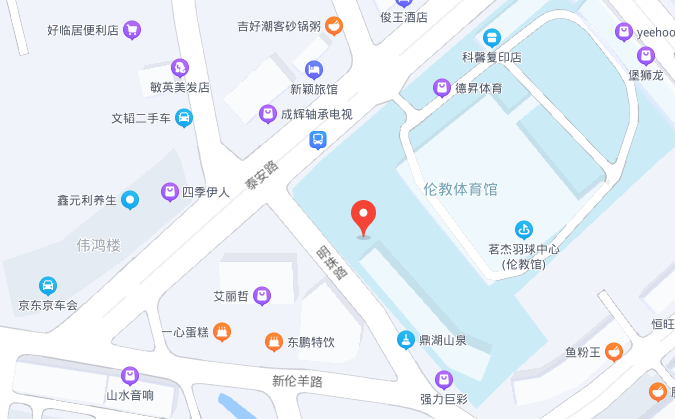This screenshot has height=419, width=675.
Task: Tap the 俊王酒店 hotel marker
Action: point(404,4)
